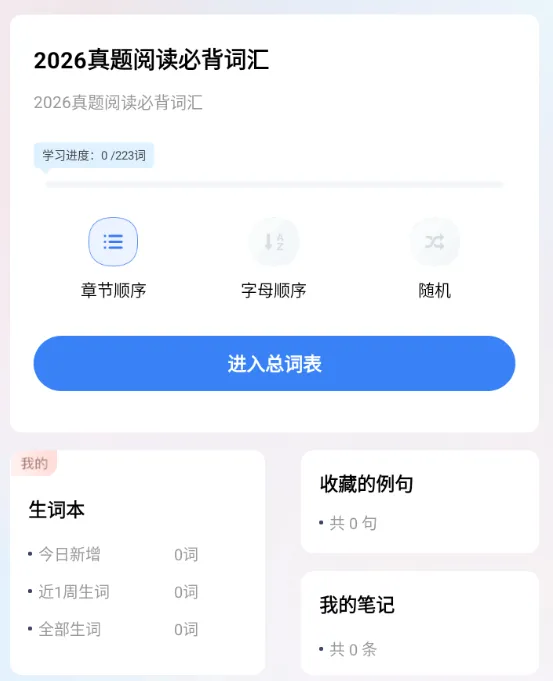View 全部生词 list
The height and width of the screenshot is (681, 553).
pyautogui.click(x=113, y=629)
